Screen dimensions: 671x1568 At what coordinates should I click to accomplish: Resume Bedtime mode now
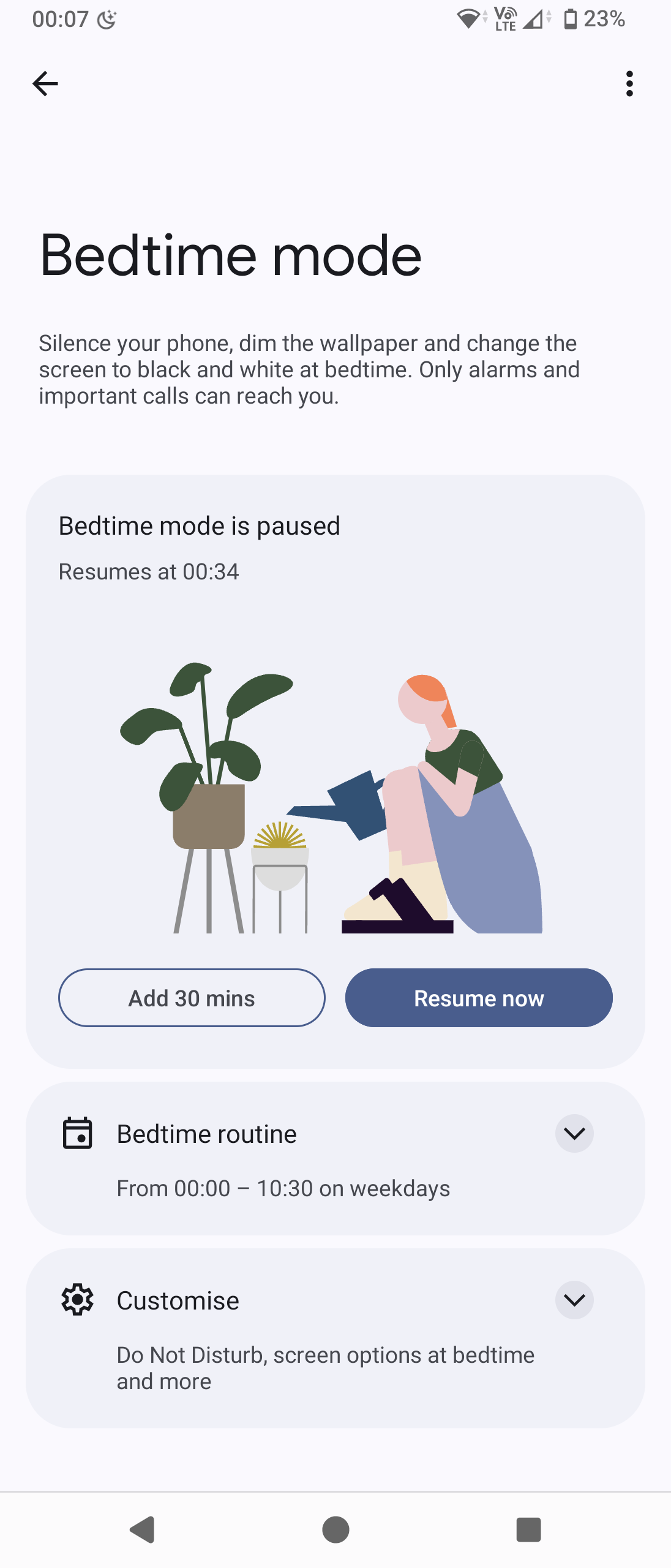[x=479, y=998]
